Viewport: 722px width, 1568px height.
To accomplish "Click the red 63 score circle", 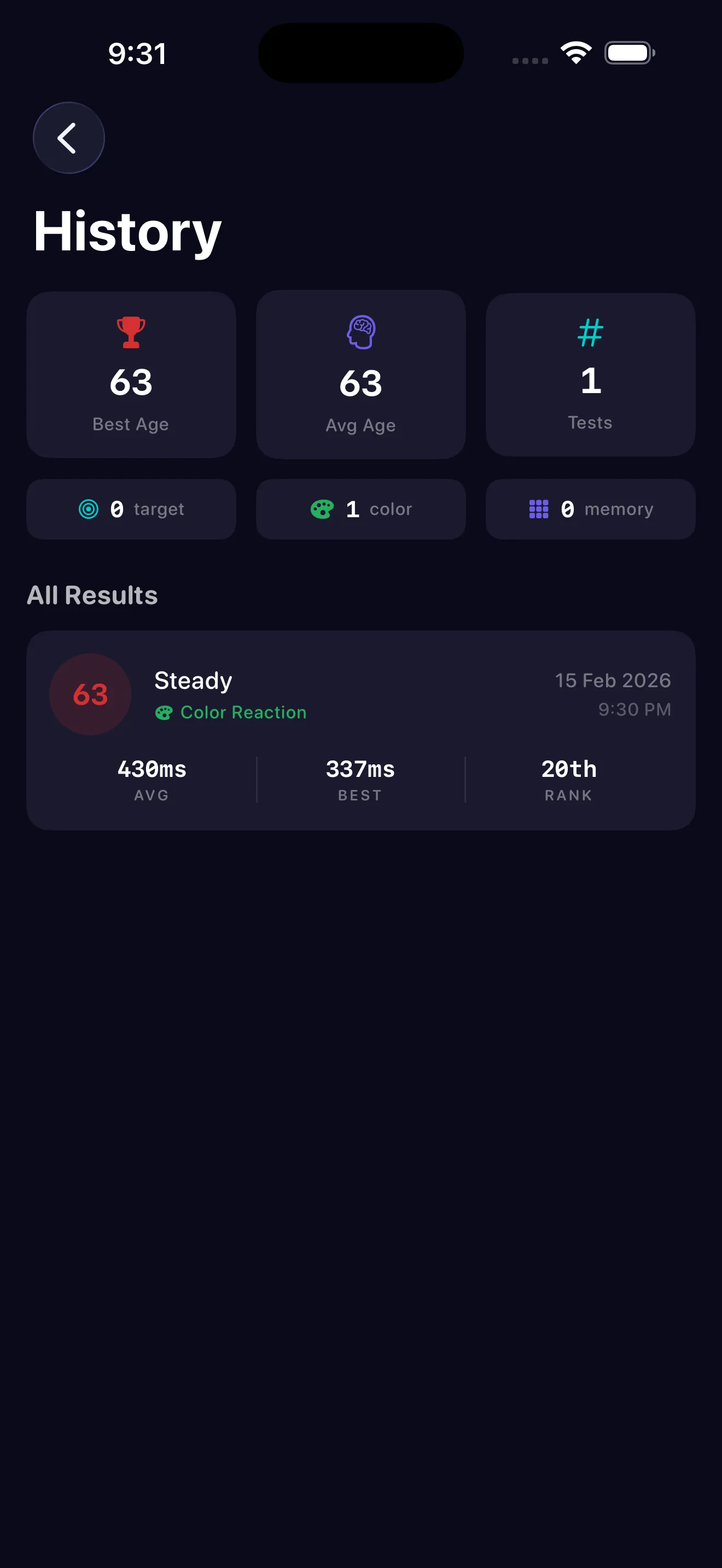I will (90, 694).
